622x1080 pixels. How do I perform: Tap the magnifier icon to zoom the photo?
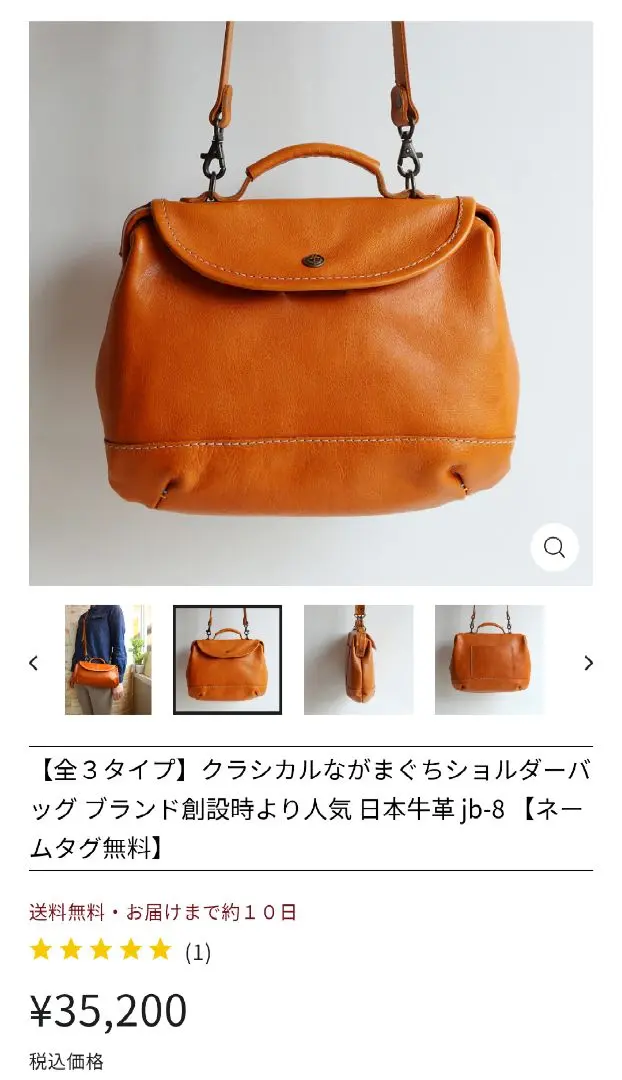554,548
